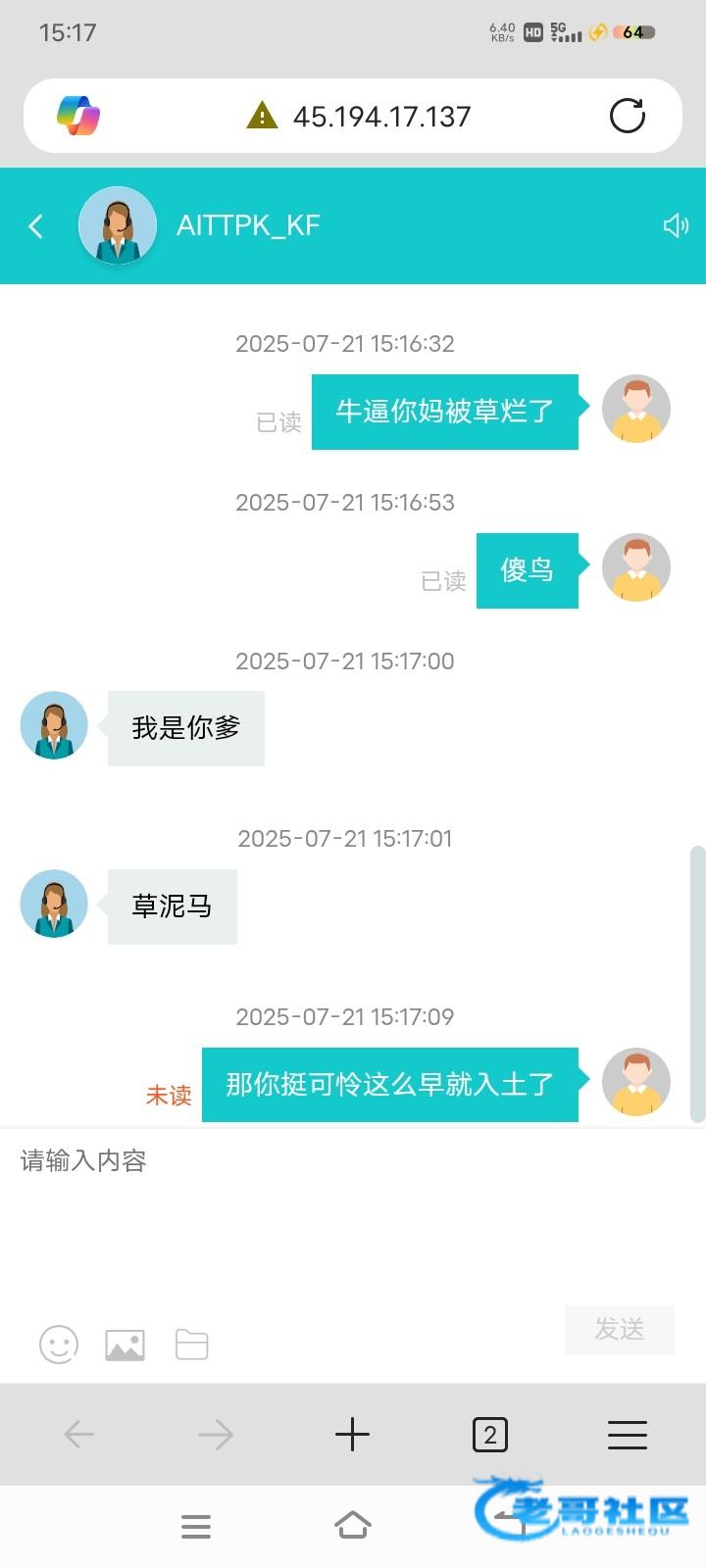Tap the address bar showing 45.194.17.137
Screen dimensions: 706x1568
pyautogui.click(x=382, y=117)
